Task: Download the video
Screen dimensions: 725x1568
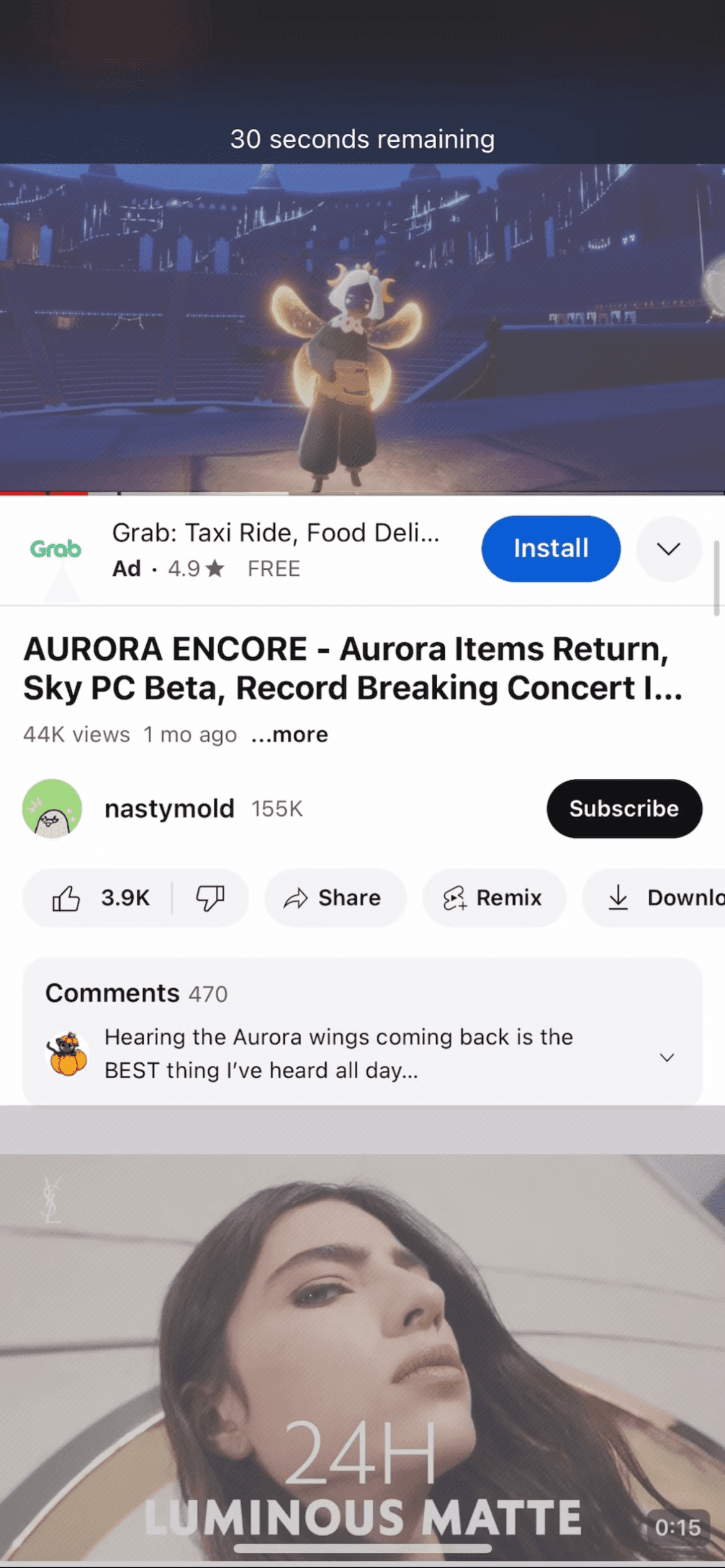Action: tap(654, 898)
